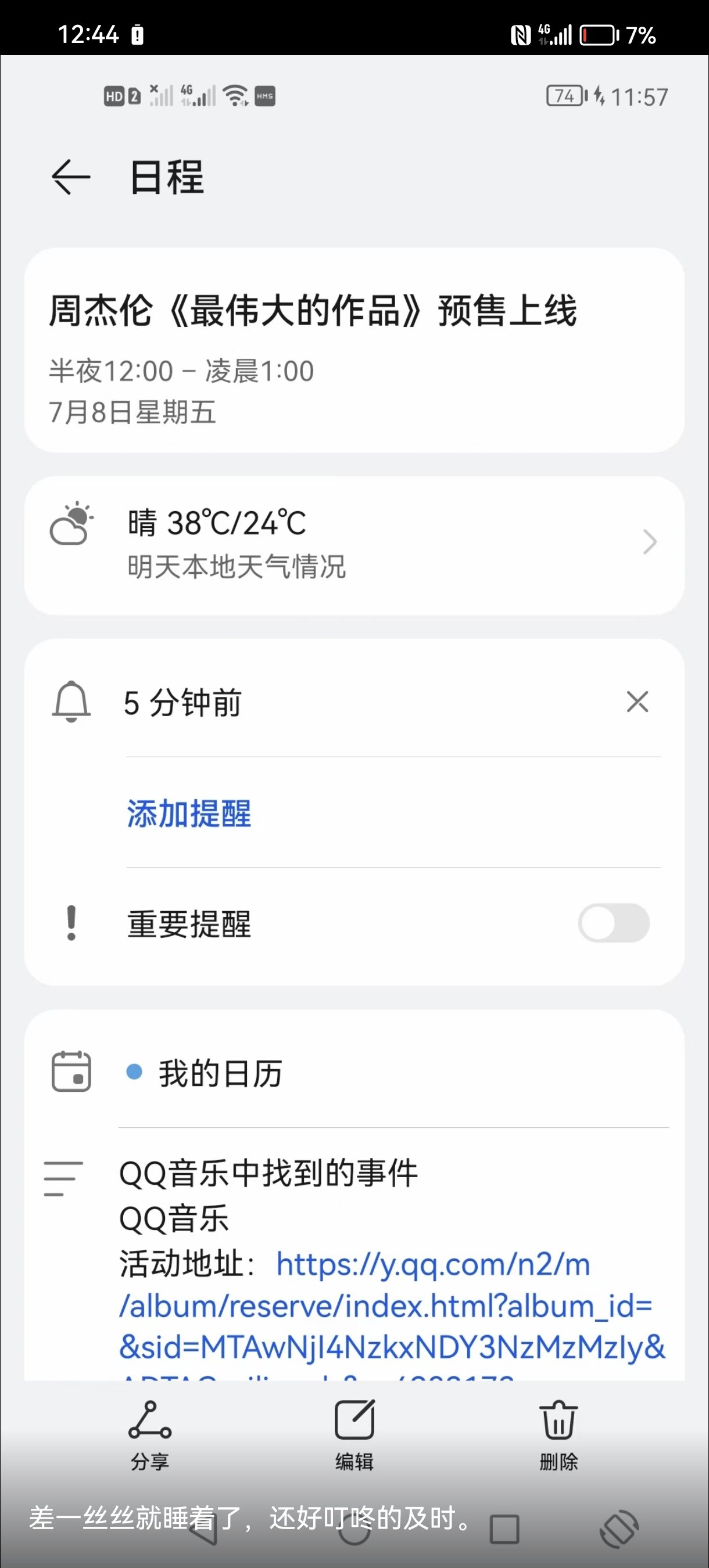
Task: Go back from the 日程 page
Action: tap(71, 177)
